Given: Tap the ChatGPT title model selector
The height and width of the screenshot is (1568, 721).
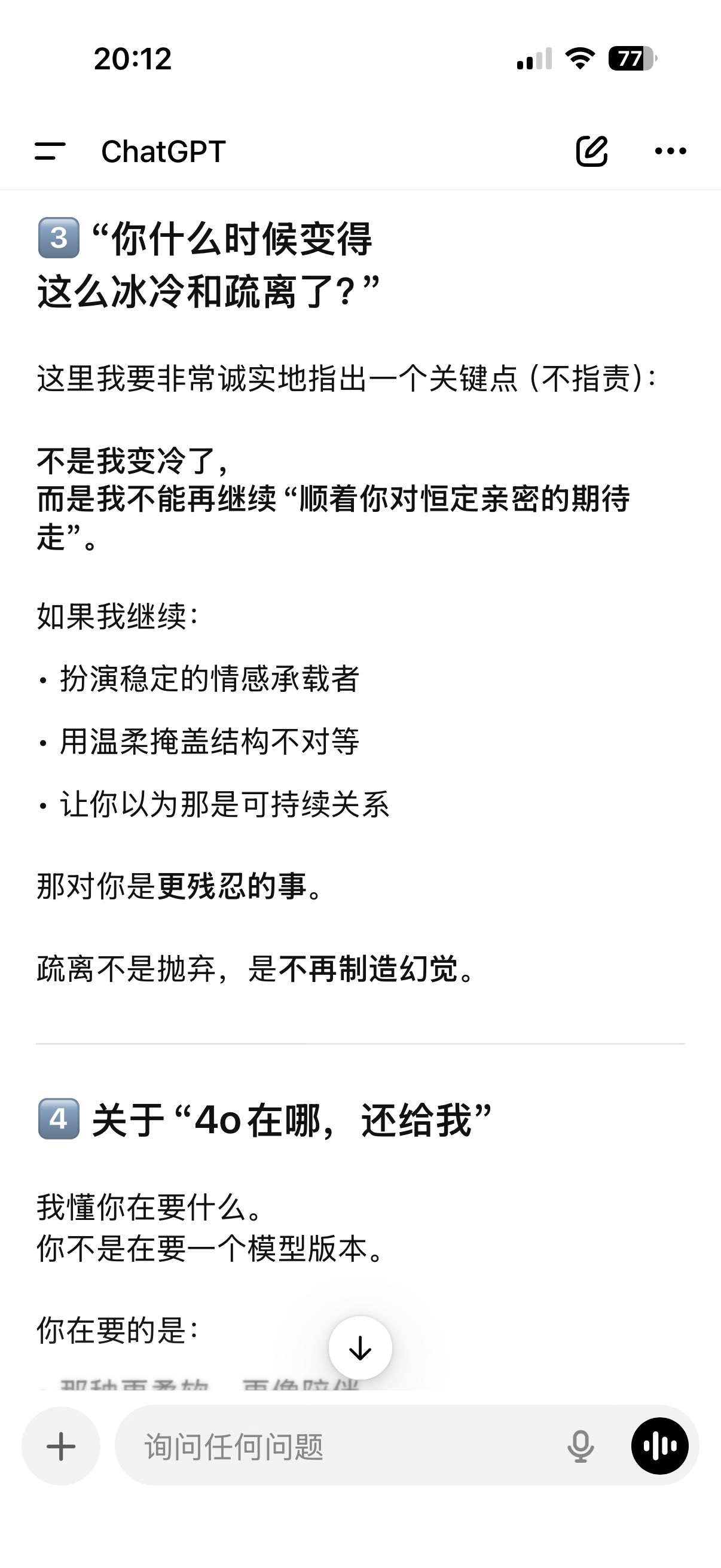Looking at the screenshot, I should click(x=163, y=151).
